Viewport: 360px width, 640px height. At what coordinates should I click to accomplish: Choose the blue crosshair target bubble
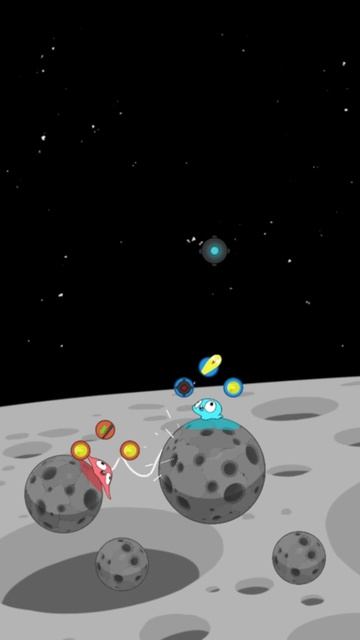(x=184, y=387)
